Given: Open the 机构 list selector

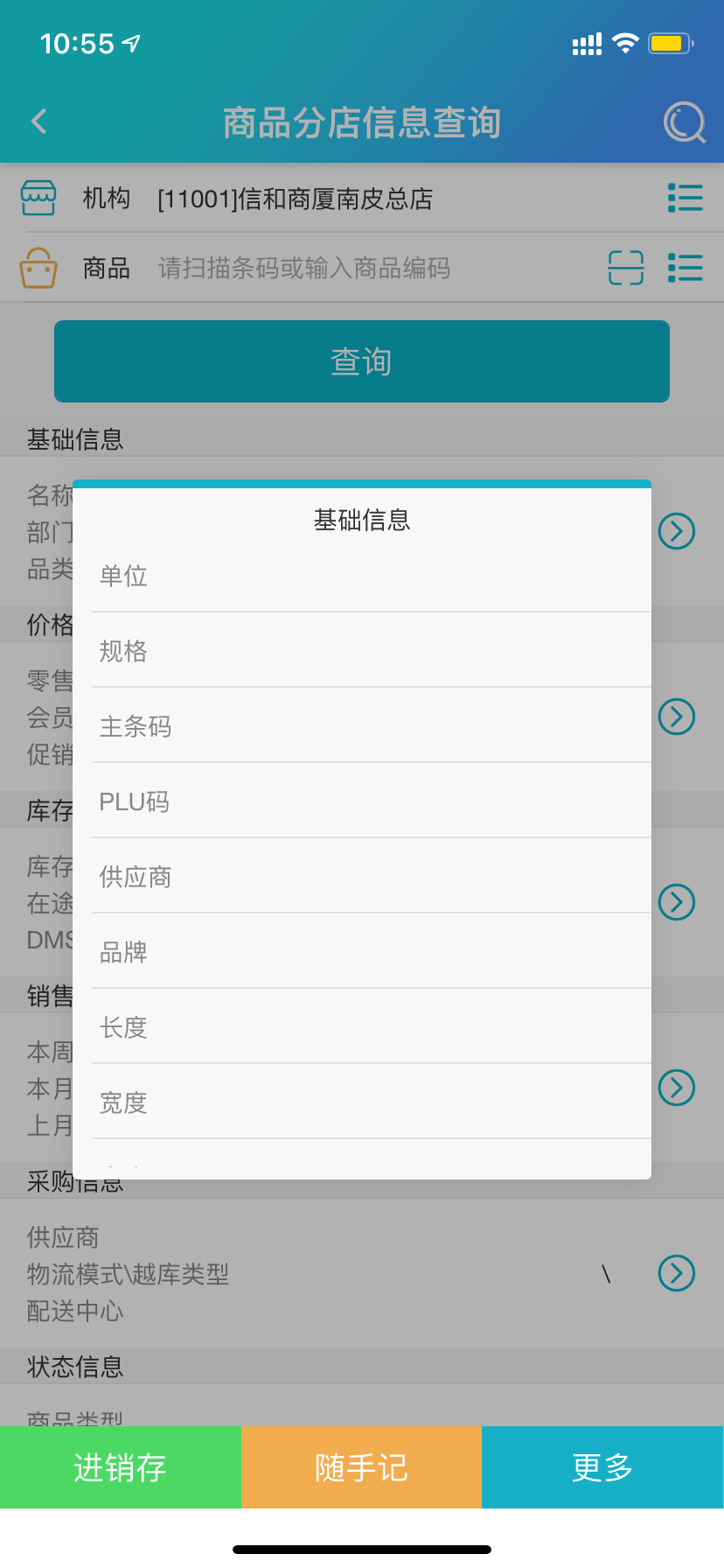Looking at the screenshot, I should click(685, 198).
